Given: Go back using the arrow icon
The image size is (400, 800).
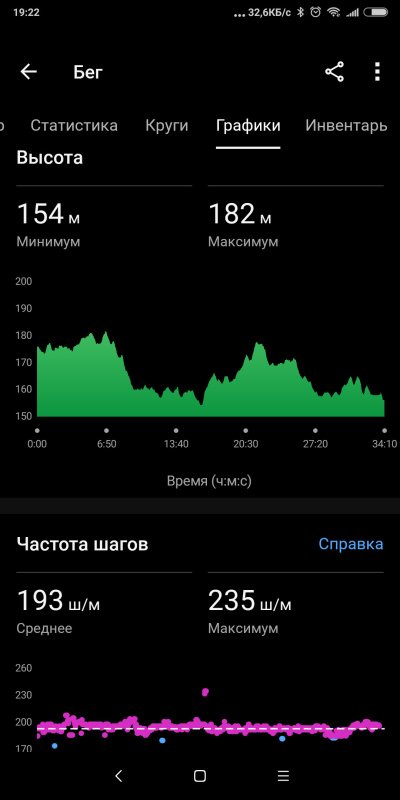Looking at the screenshot, I should pyautogui.click(x=29, y=72).
